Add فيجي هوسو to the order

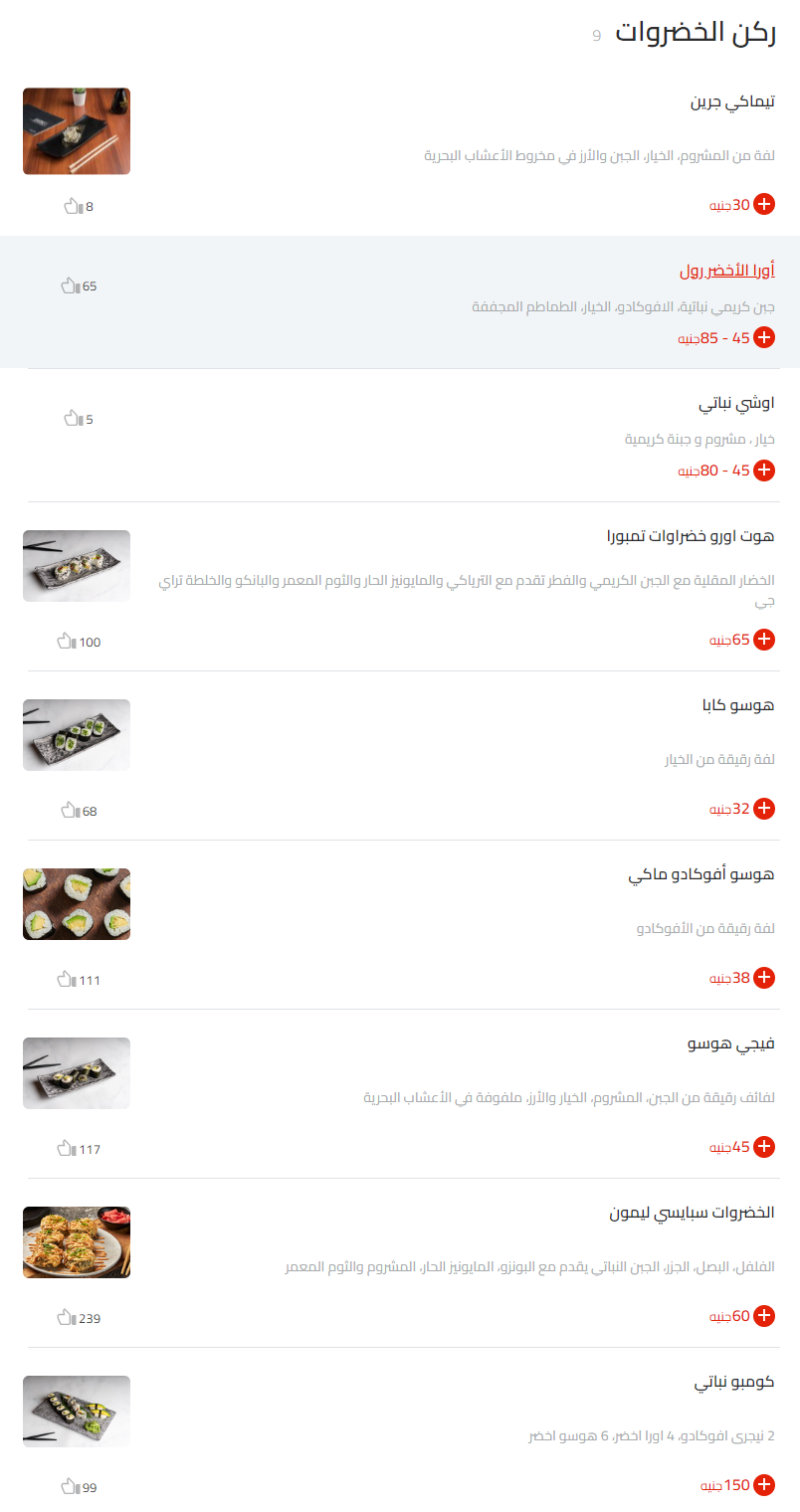(764, 1147)
